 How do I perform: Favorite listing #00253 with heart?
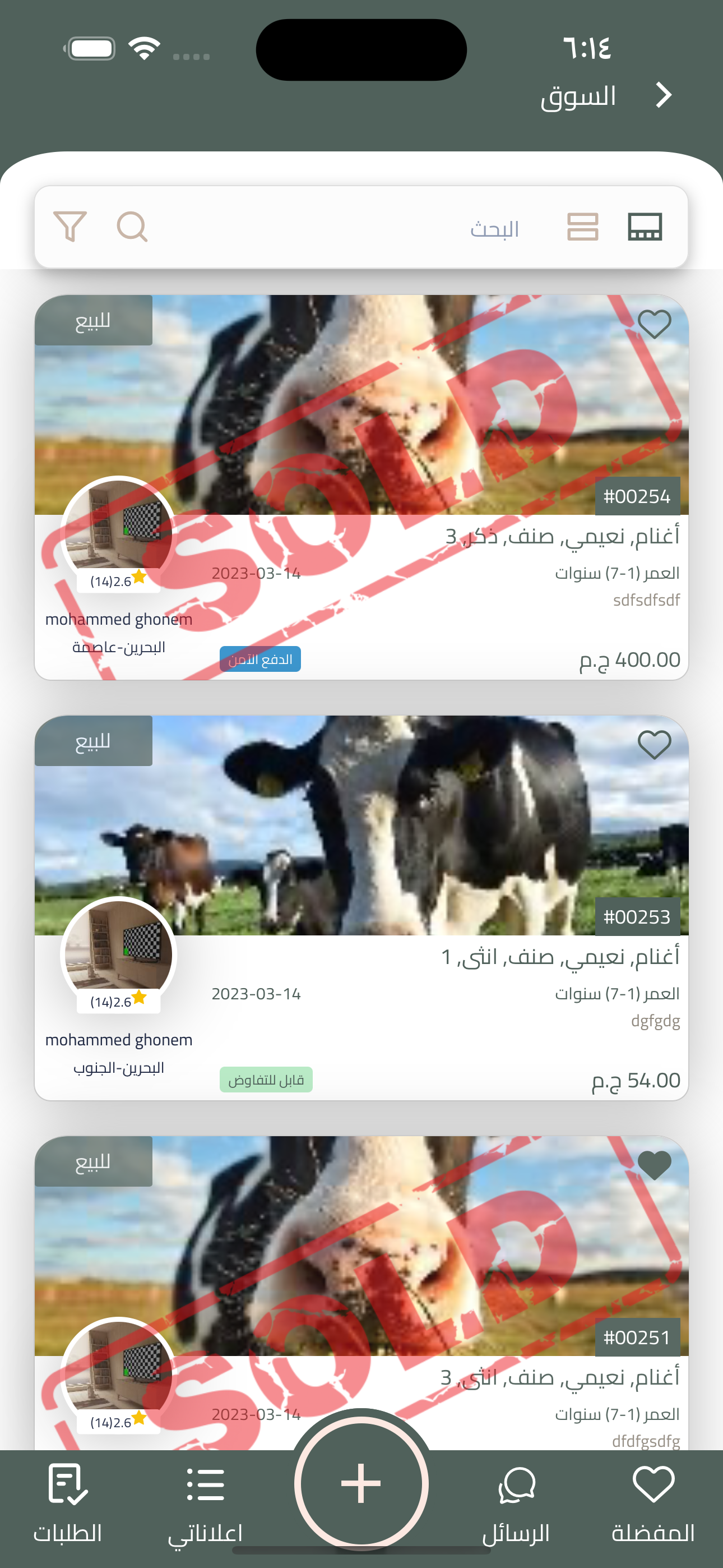click(x=654, y=744)
